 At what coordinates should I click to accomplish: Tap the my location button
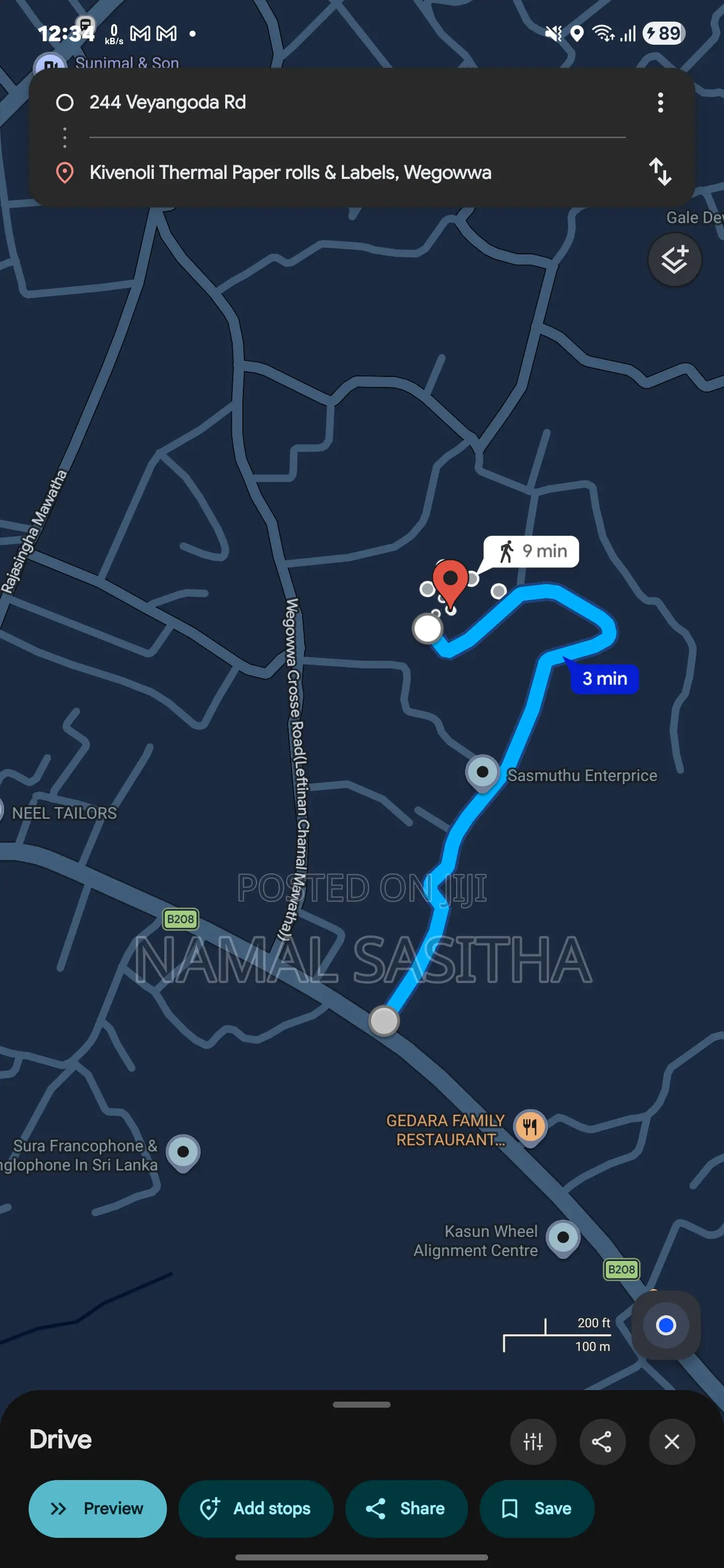666,1325
